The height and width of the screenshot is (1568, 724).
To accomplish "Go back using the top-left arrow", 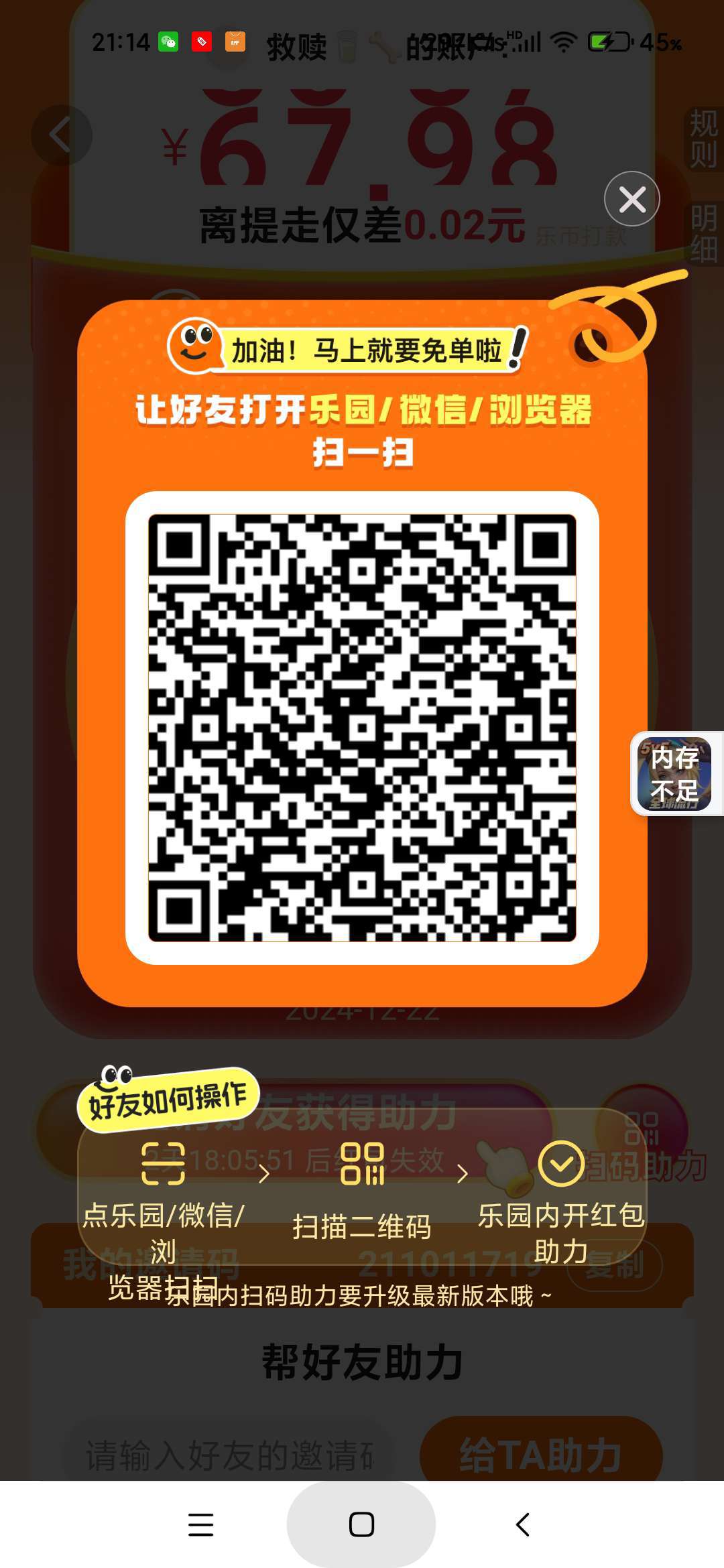I will pos(61,135).
